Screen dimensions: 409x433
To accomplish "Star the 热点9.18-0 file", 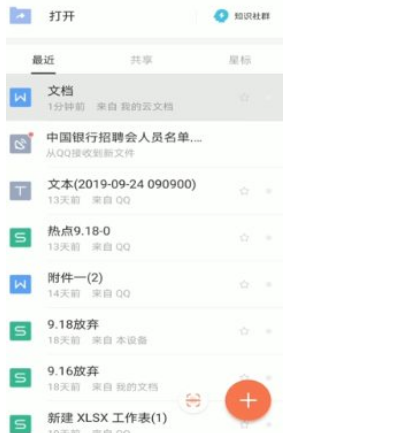I will coord(244,238).
